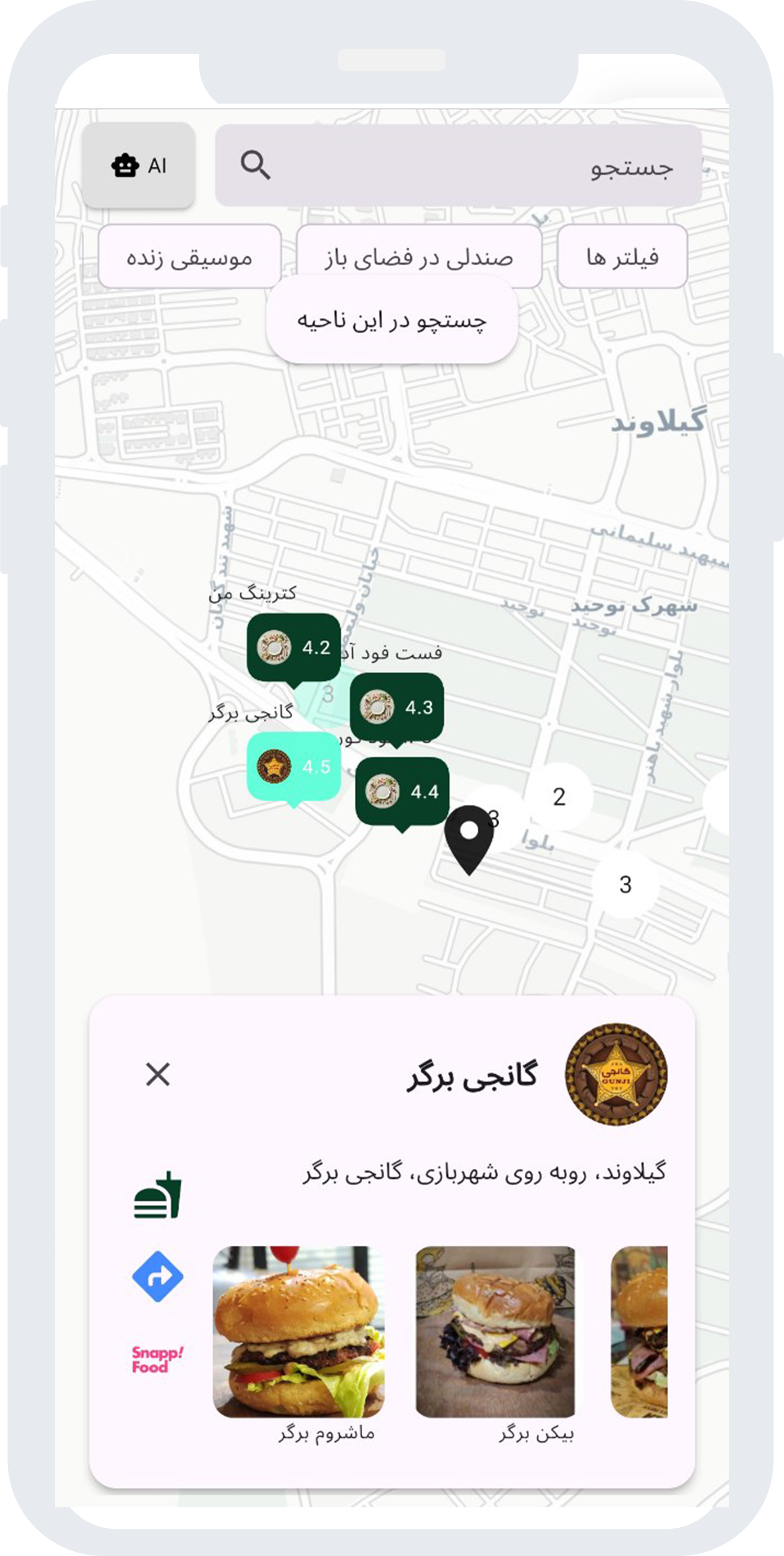
Task: Select the 4.4 rated restaurant marker
Action: click(x=404, y=792)
